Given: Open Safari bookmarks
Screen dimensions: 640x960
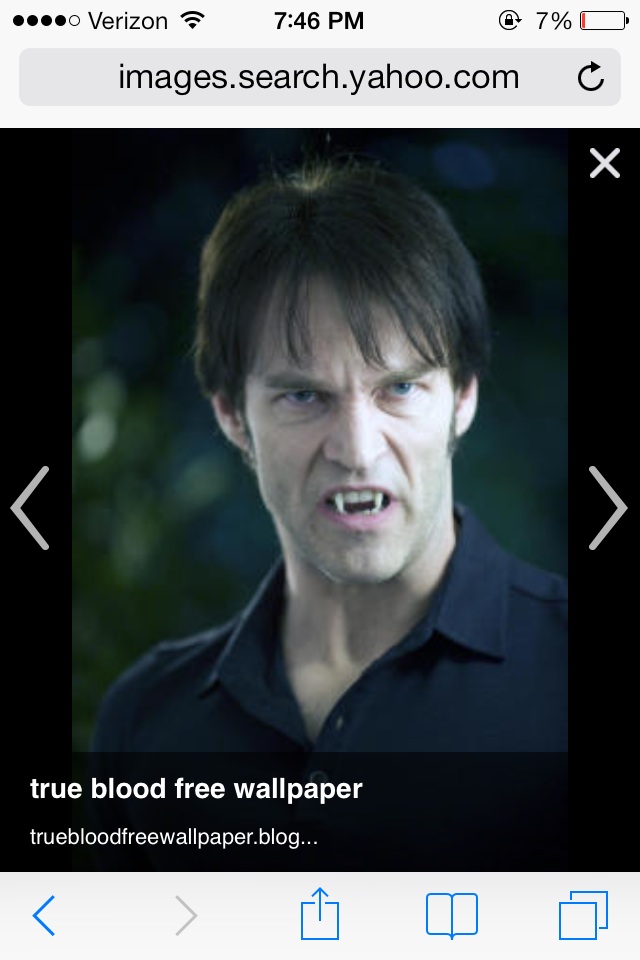Looking at the screenshot, I should (451, 915).
